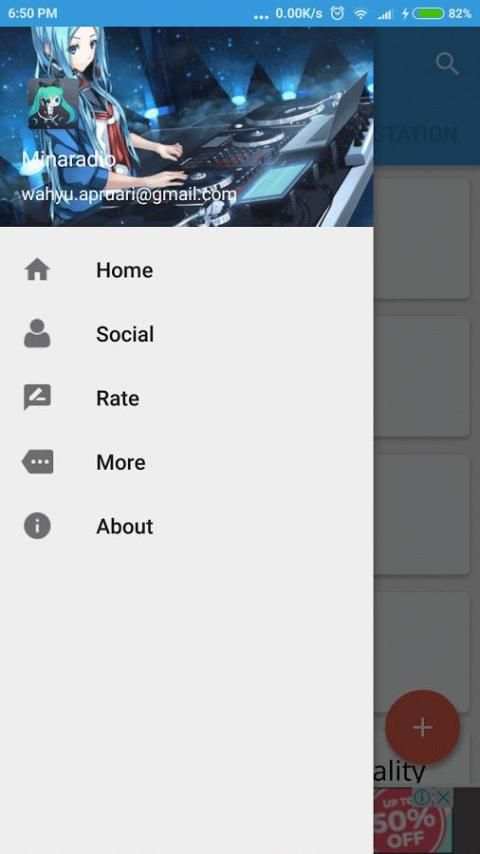480x854 pixels.
Task: Open the Social menu item
Action: (x=187, y=334)
